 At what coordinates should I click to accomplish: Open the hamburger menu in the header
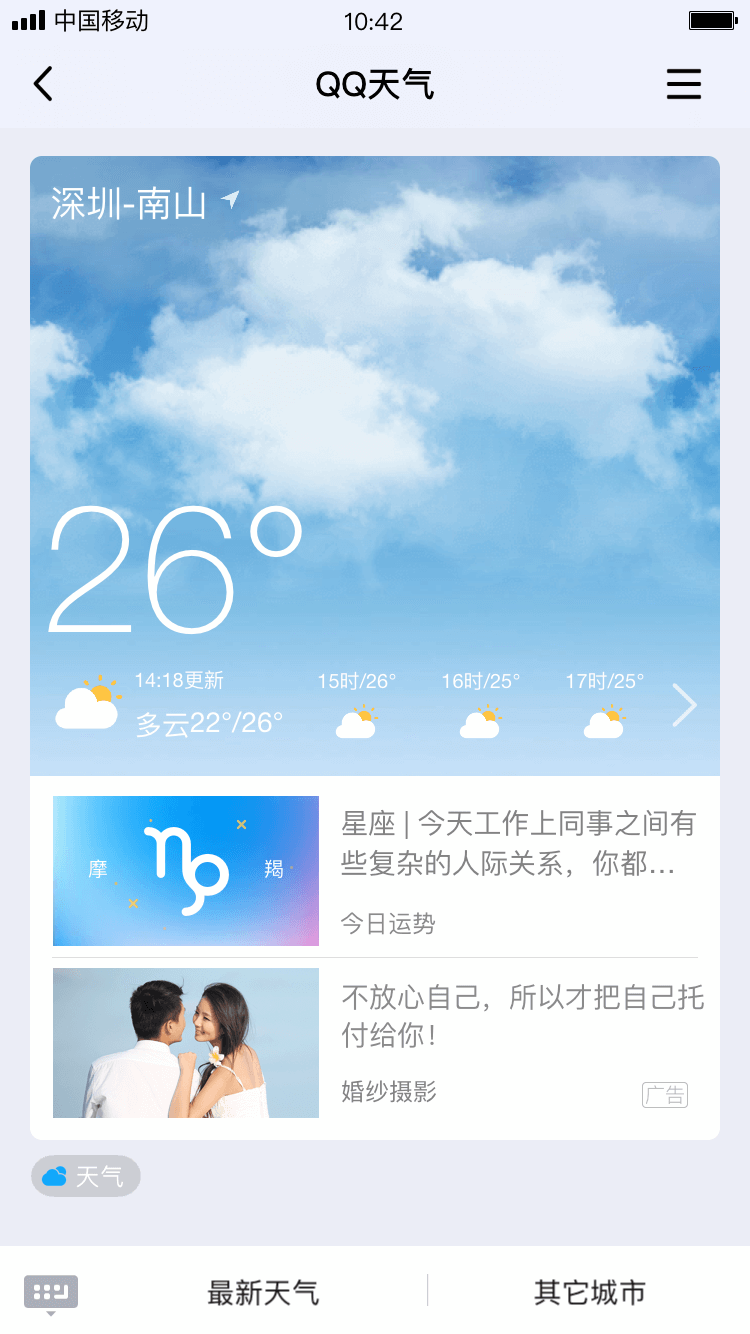coord(684,85)
